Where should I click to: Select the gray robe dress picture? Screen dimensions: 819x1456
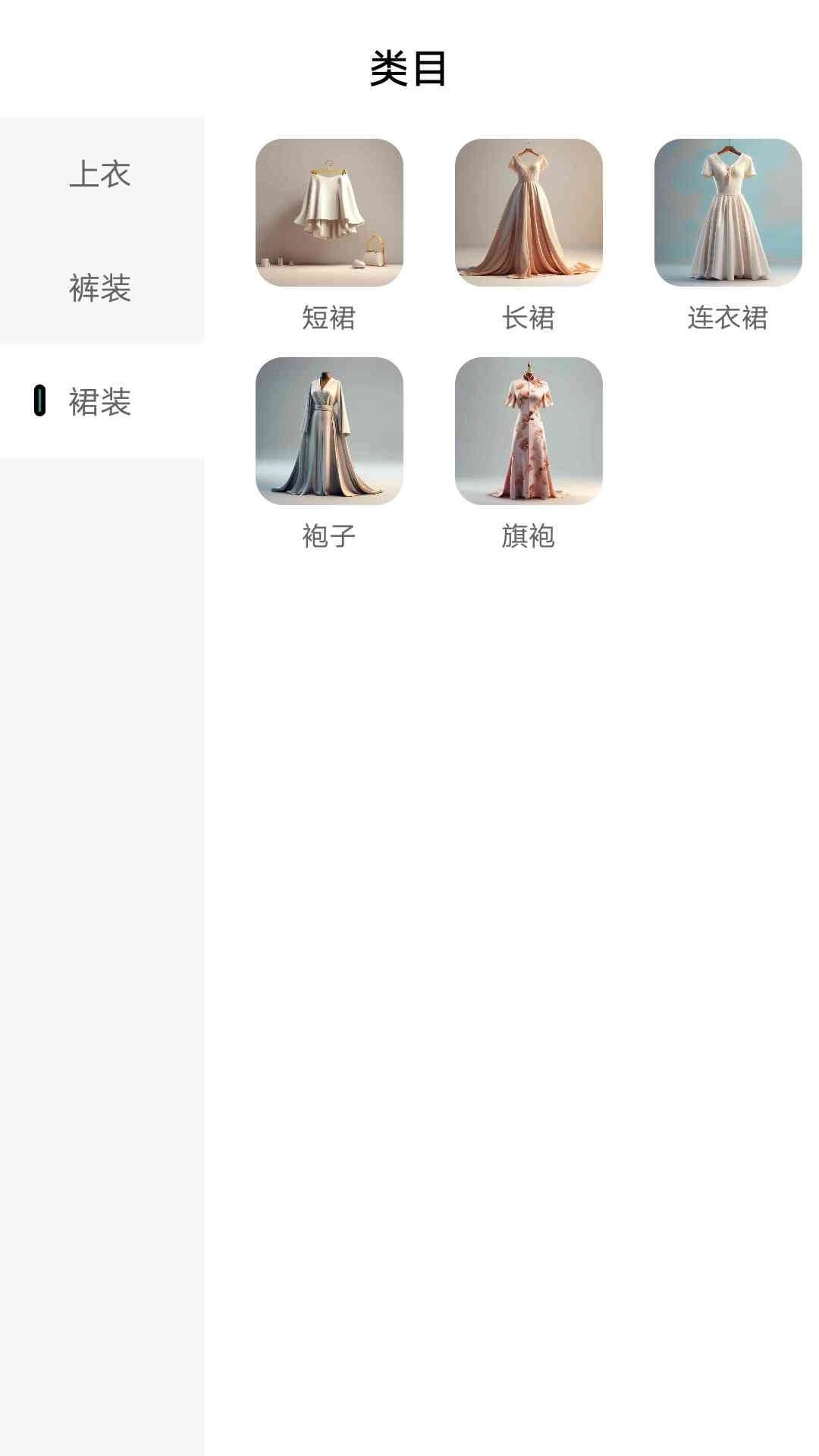(x=331, y=432)
